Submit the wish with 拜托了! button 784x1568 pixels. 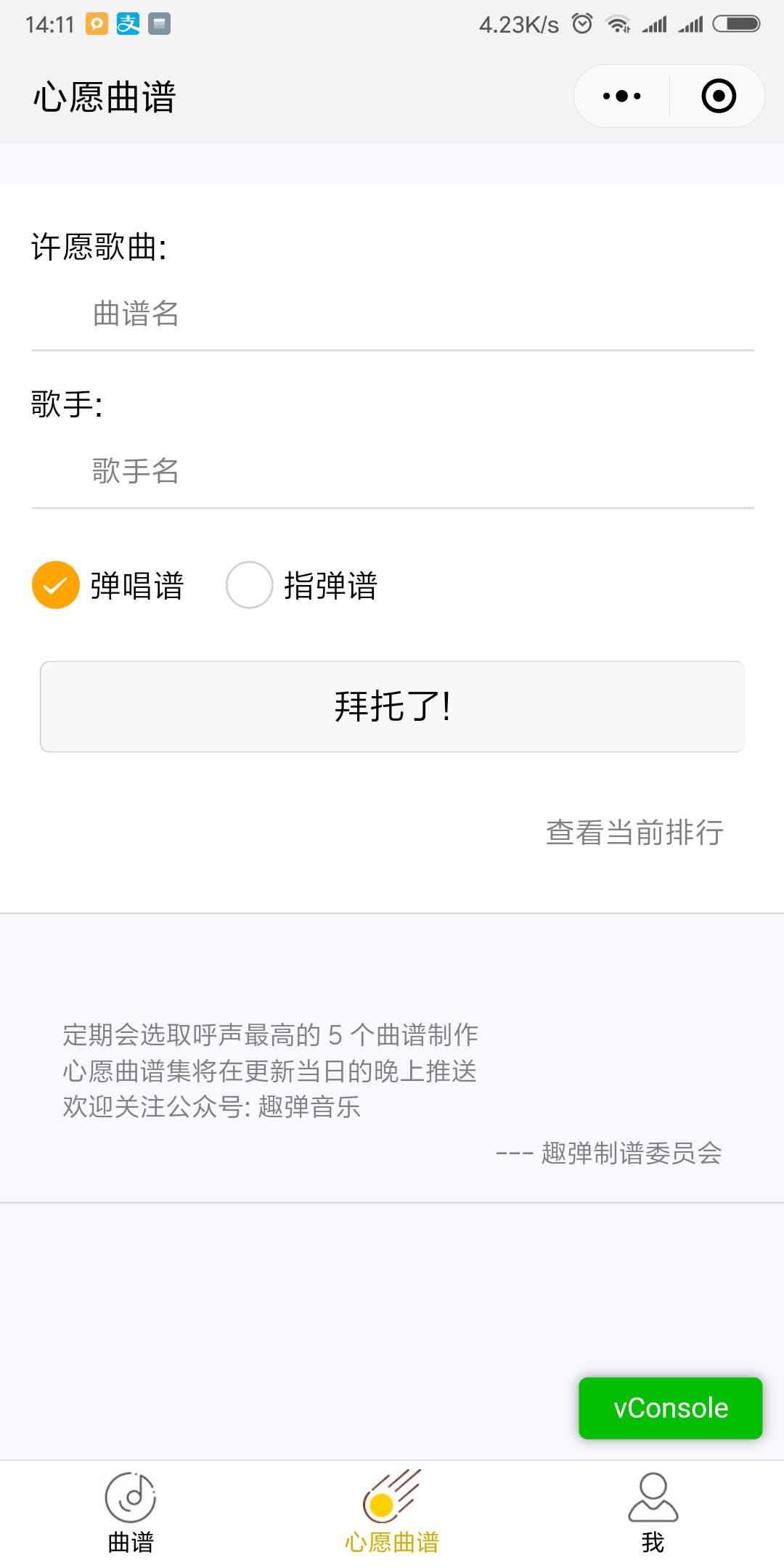click(x=392, y=706)
